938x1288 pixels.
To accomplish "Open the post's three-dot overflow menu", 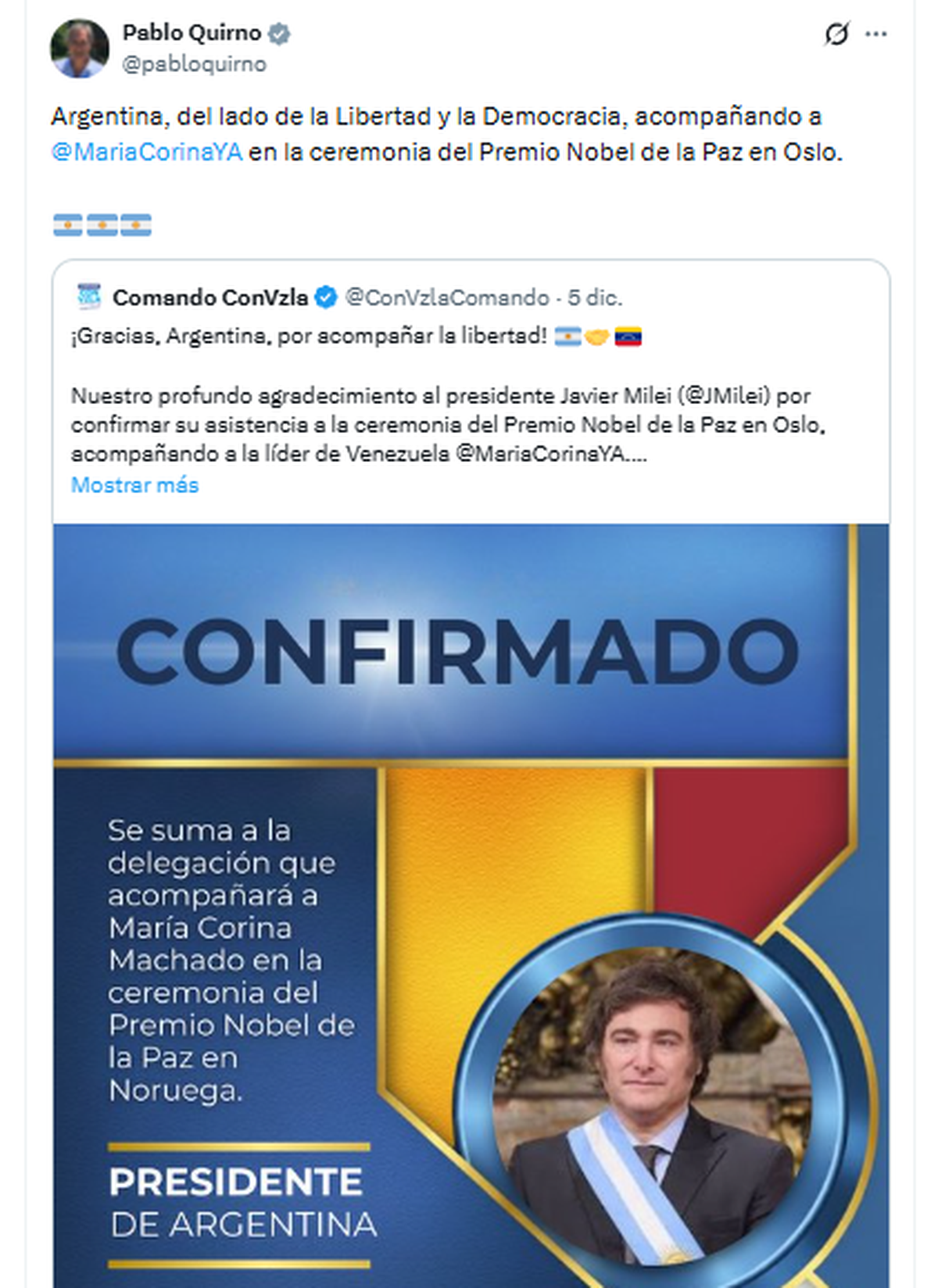I will tap(876, 34).
